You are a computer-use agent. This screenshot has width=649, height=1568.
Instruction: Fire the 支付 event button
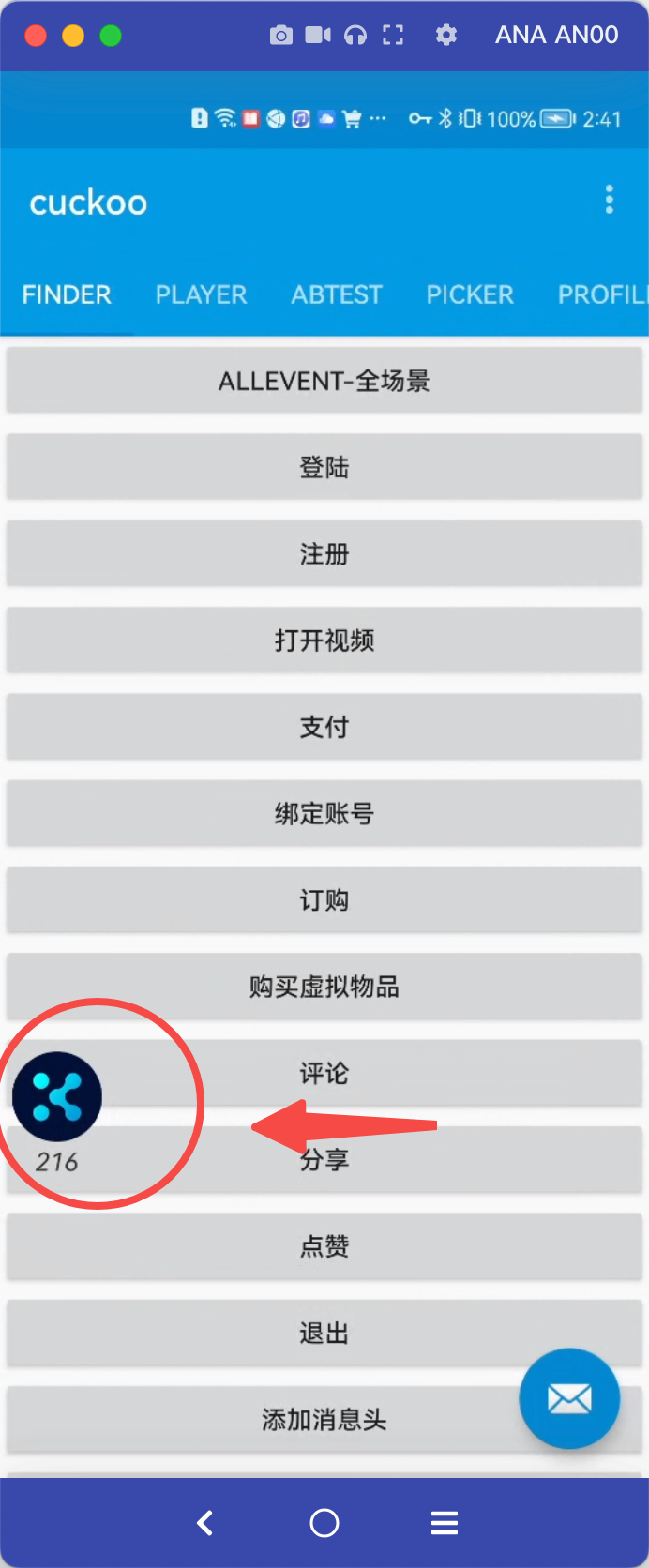(x=324, y=727)
